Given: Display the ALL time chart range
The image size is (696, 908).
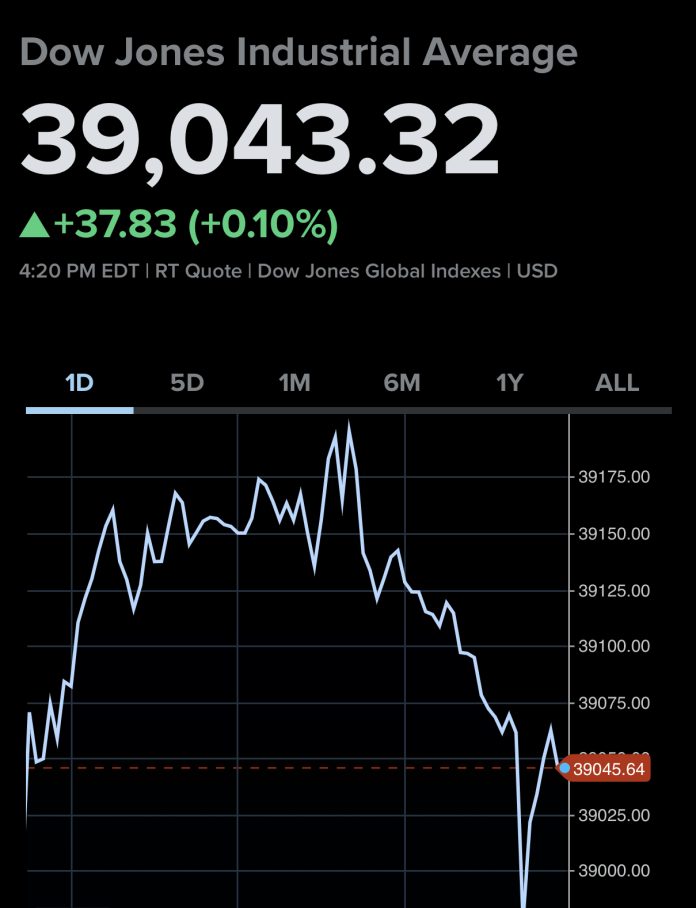Looking at the screenshot, I should click(x=617, y=383).
